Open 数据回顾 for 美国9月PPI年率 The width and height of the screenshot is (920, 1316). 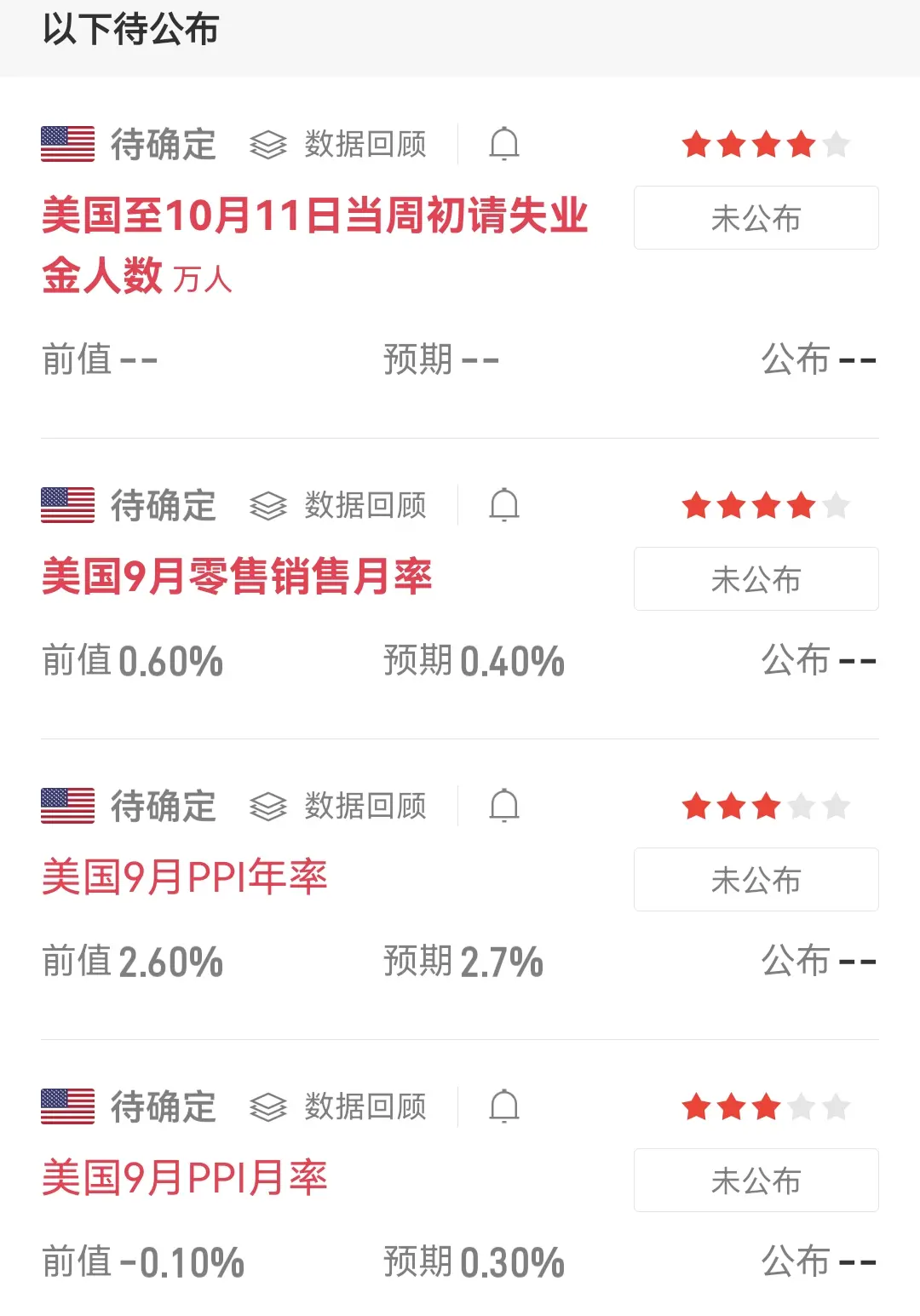click(339, 806)
